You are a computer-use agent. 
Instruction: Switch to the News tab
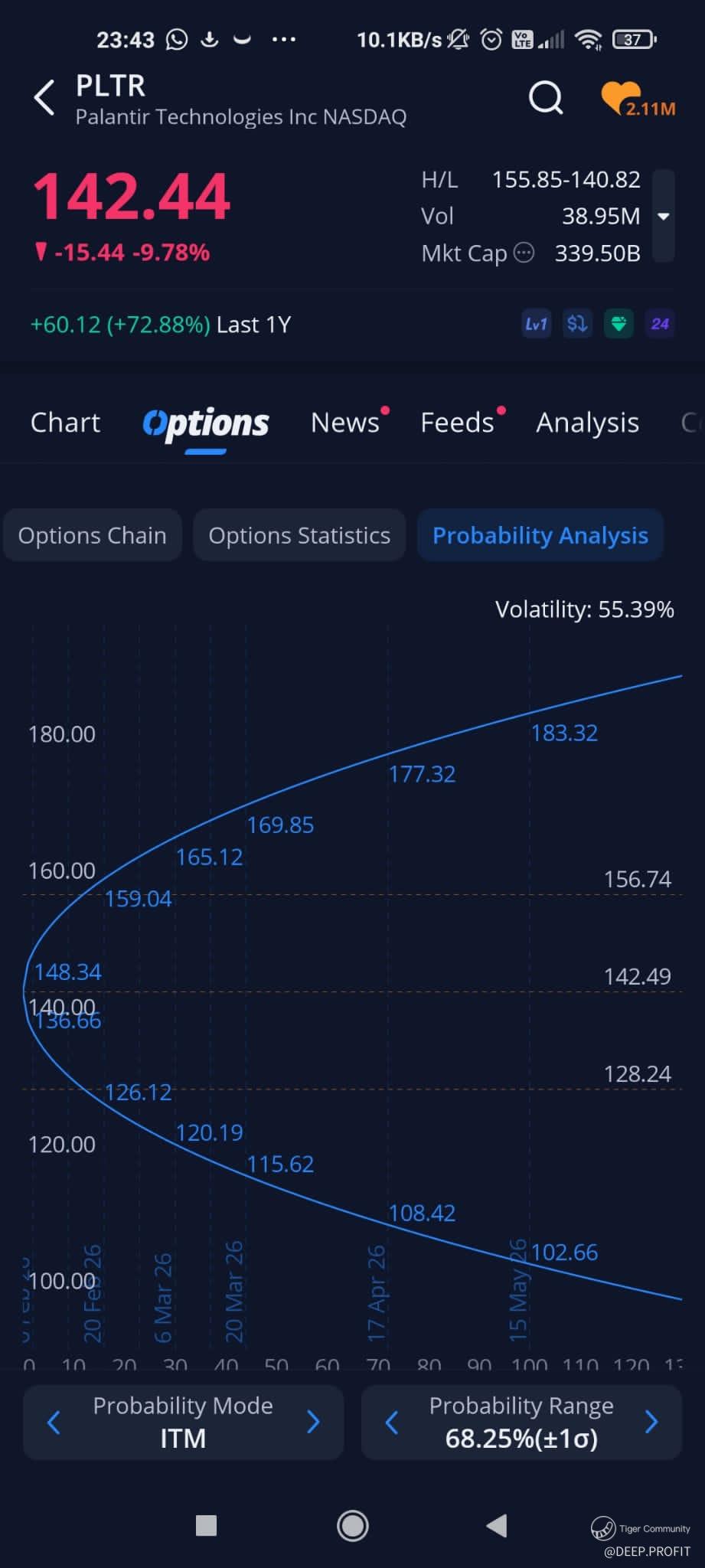345,423
